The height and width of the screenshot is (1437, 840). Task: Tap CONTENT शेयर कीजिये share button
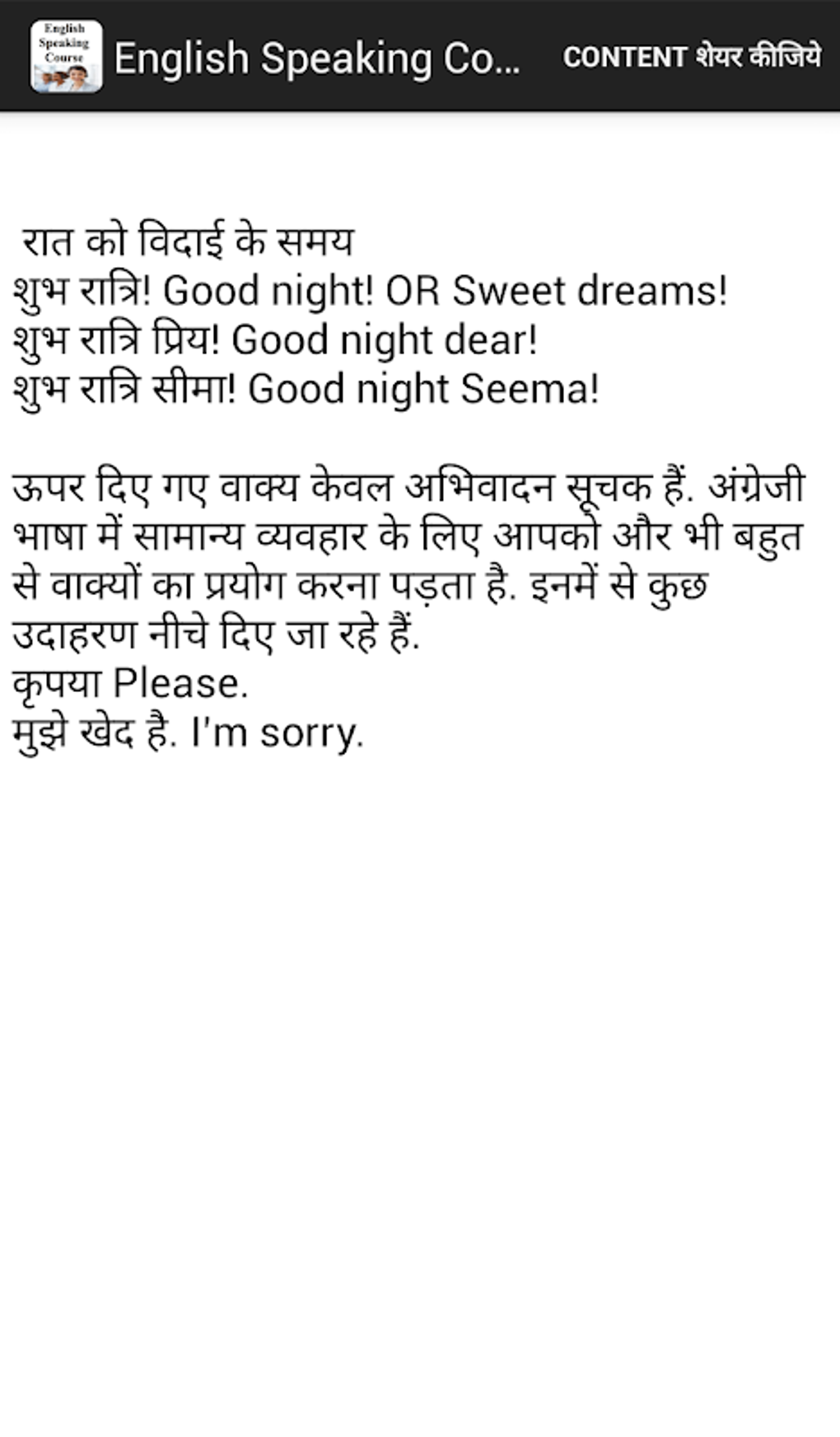click(691, 57)
